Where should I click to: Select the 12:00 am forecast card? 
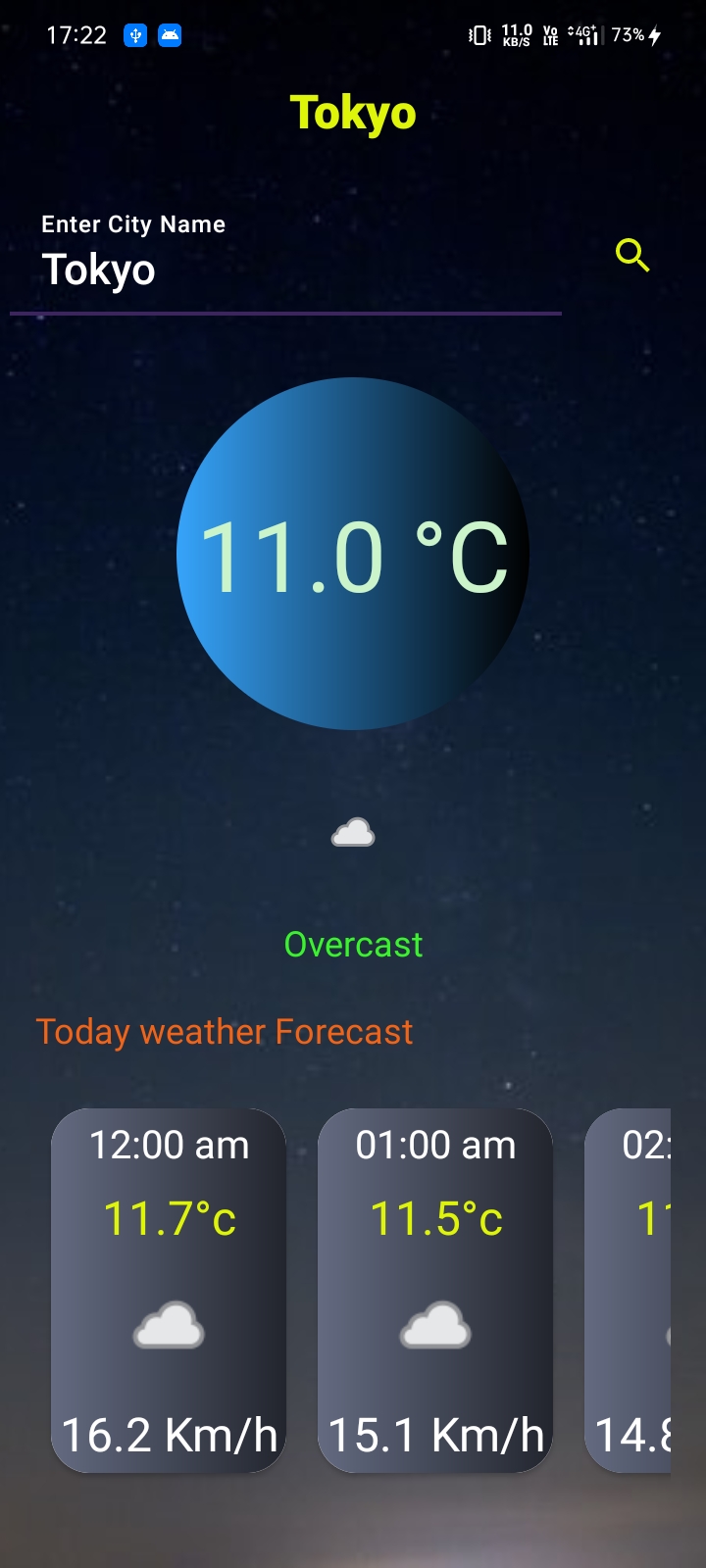tap(168, 1289)
